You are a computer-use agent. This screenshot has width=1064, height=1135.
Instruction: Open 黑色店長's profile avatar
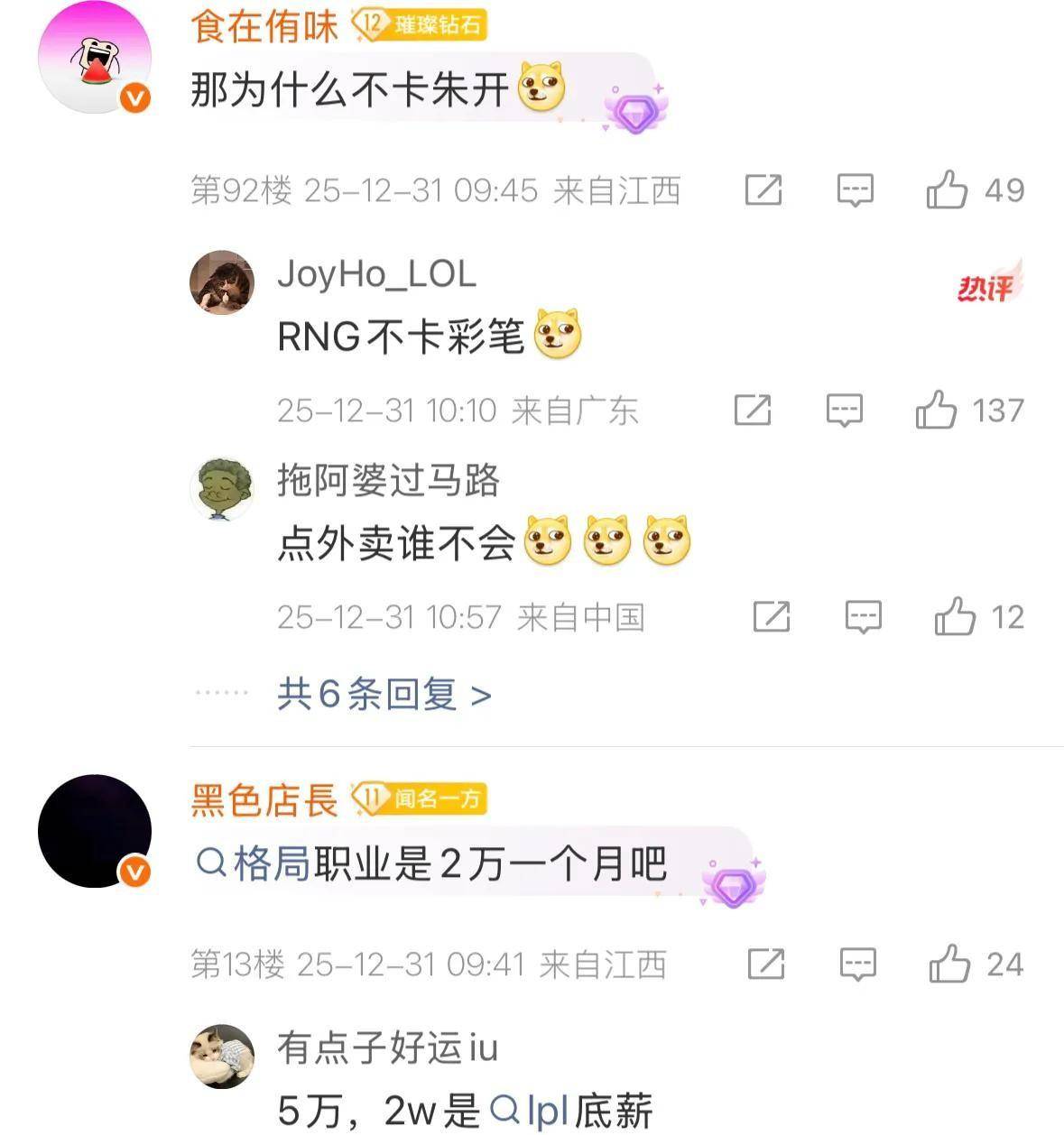[95, 831]
